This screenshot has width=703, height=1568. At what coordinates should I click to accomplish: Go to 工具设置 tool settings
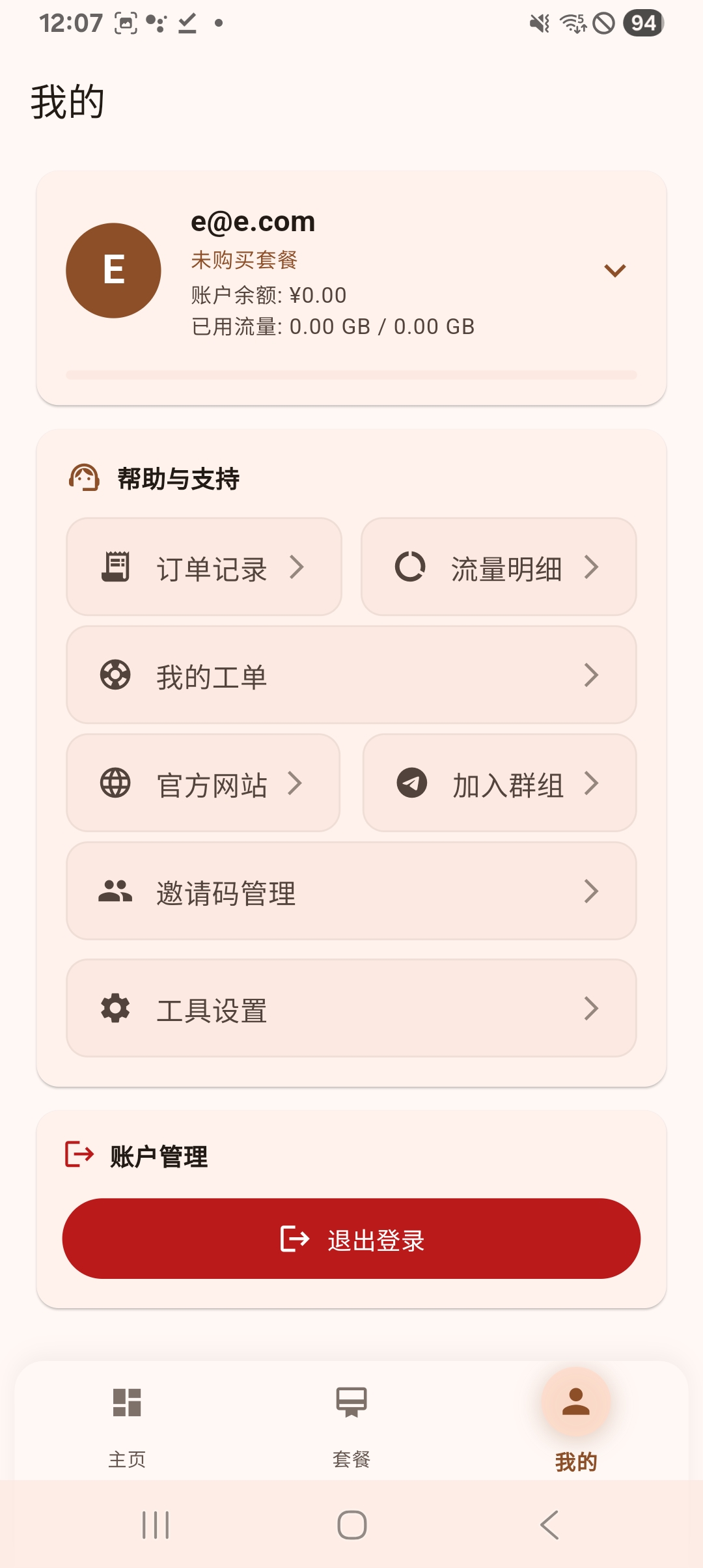[x=351, y=1009]
